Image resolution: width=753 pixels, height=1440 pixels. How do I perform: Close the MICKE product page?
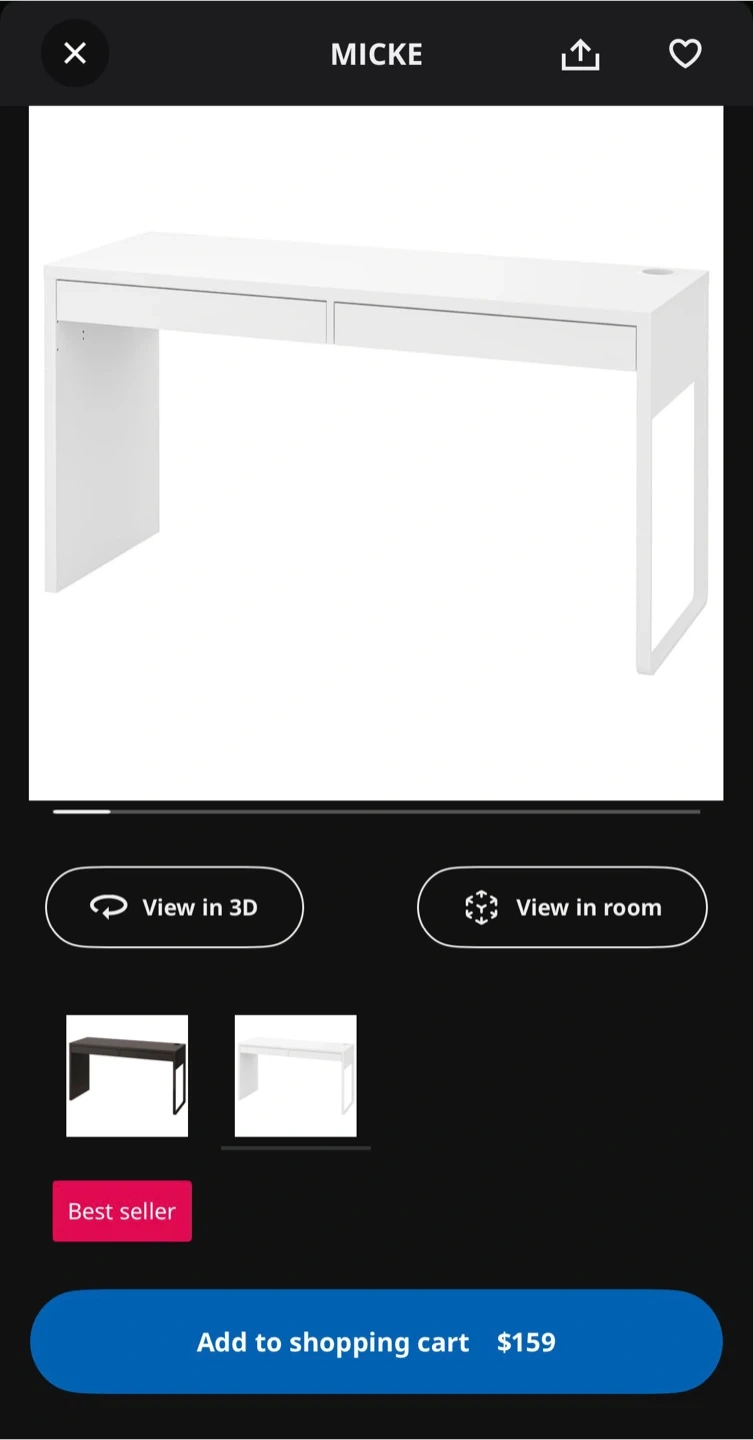(x=75, y=53)
